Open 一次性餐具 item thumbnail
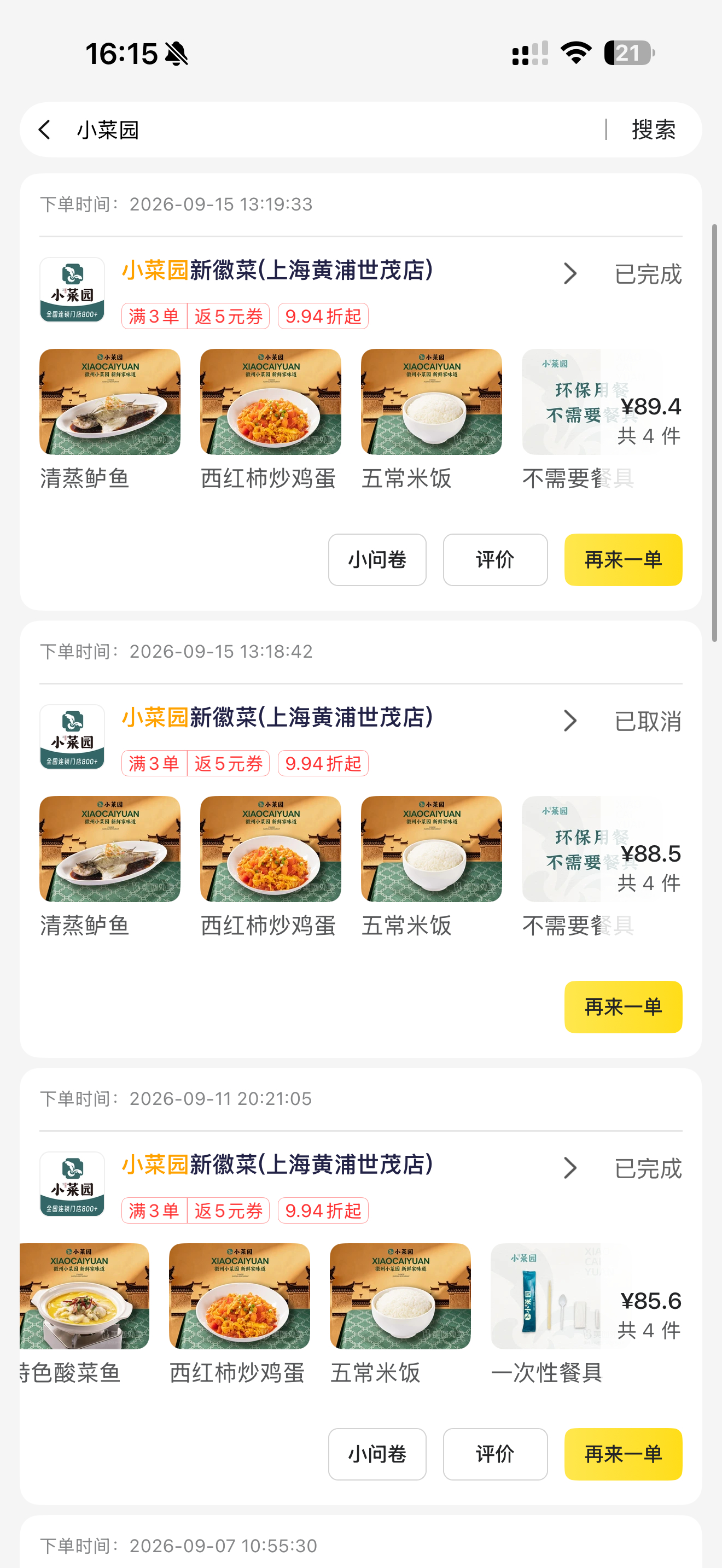Viewport: 722px width, 1568px height. pos(546,1296)
